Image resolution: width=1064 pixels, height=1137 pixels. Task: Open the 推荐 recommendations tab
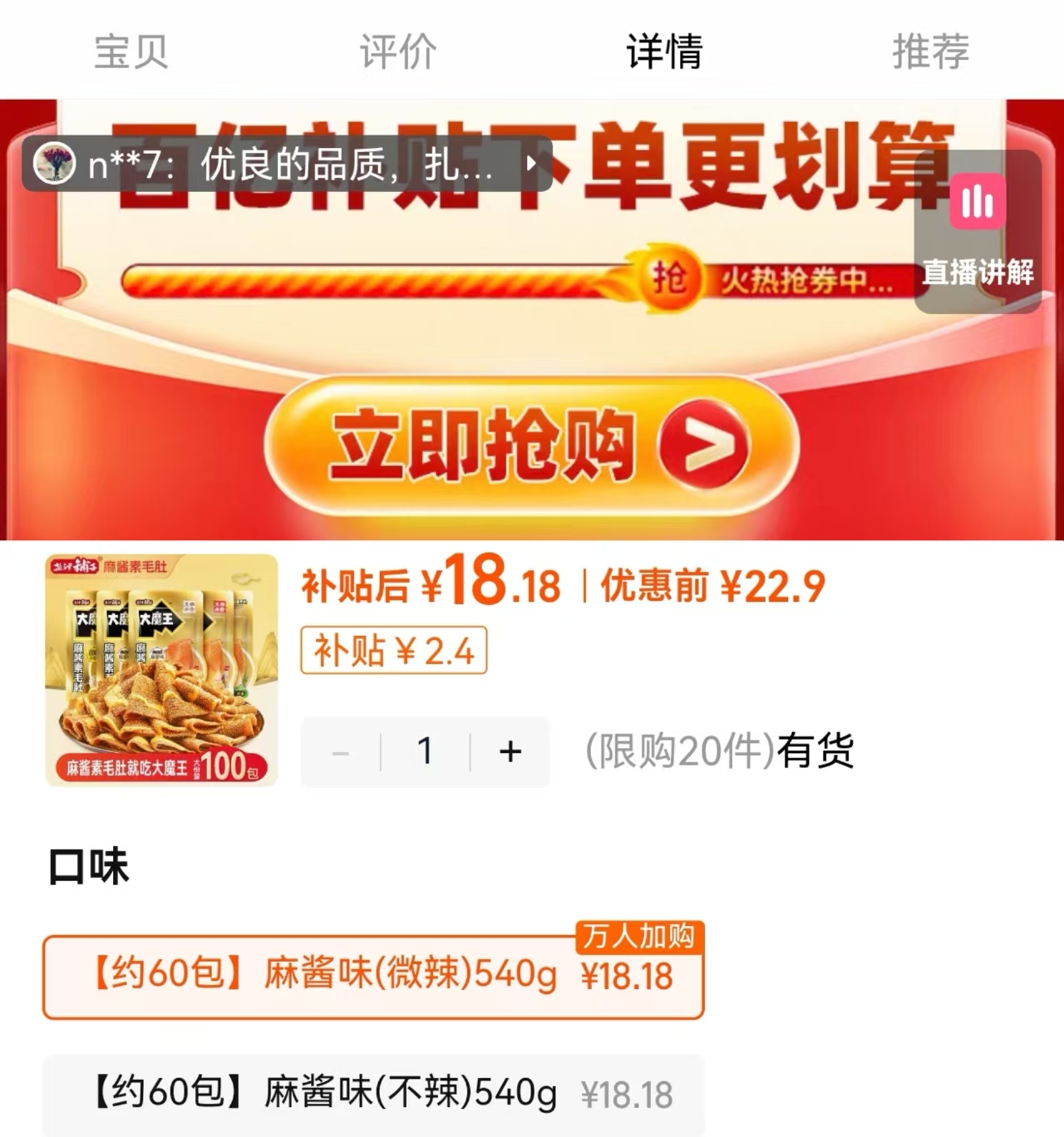click(929, 52)
